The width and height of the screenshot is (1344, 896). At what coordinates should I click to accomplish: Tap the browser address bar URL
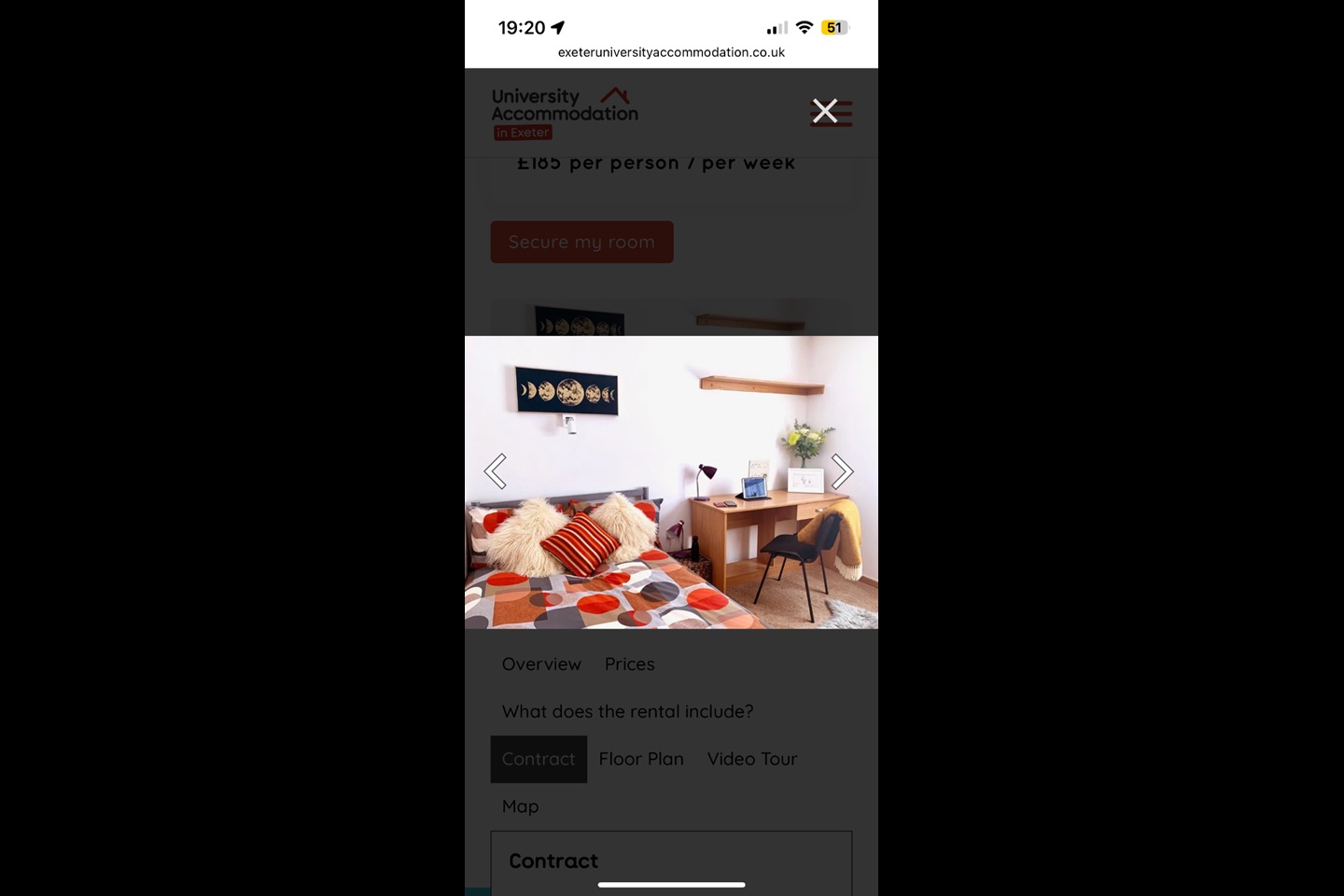671,52
